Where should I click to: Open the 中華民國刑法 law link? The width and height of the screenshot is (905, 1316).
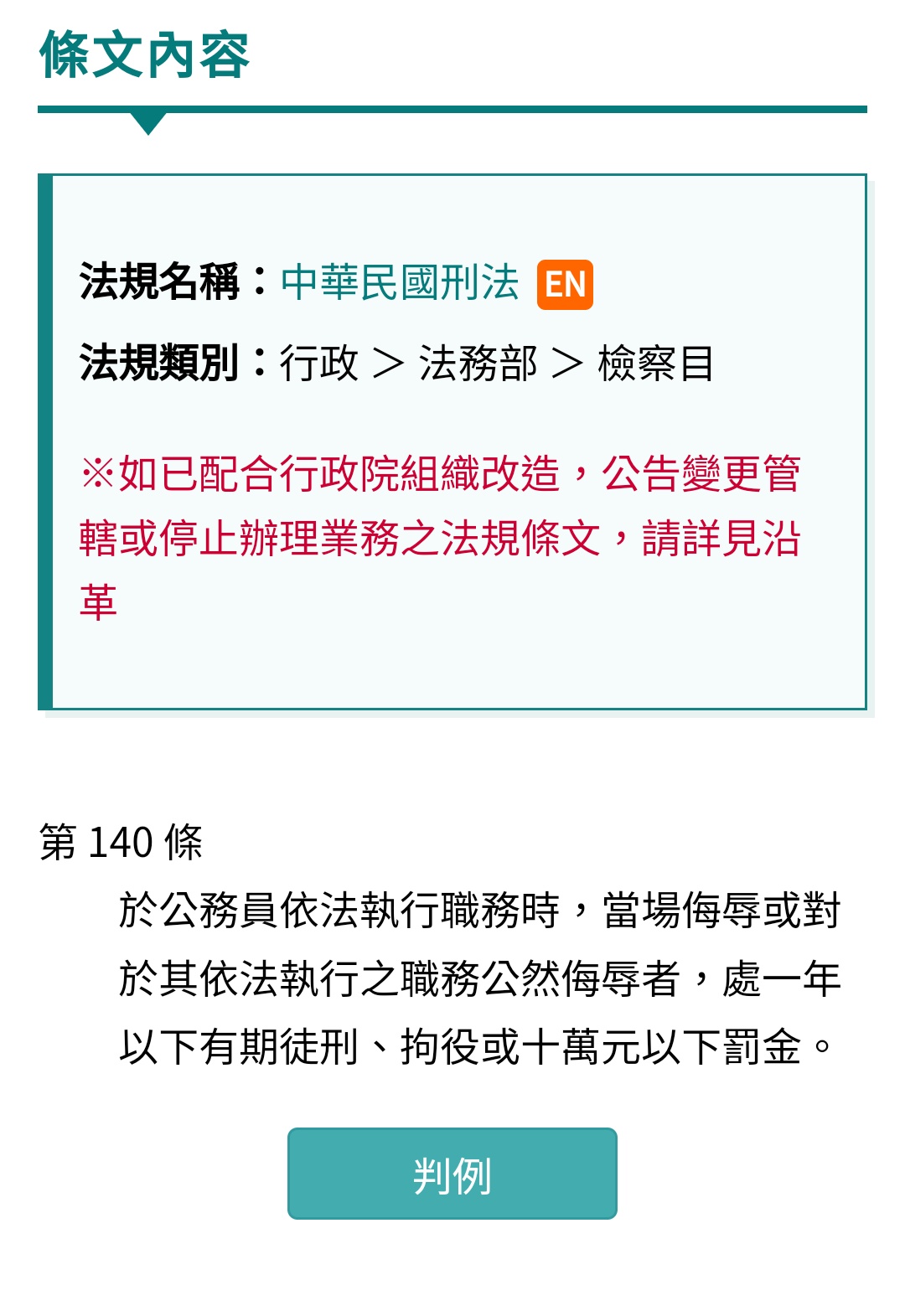[x=400, y=282]
